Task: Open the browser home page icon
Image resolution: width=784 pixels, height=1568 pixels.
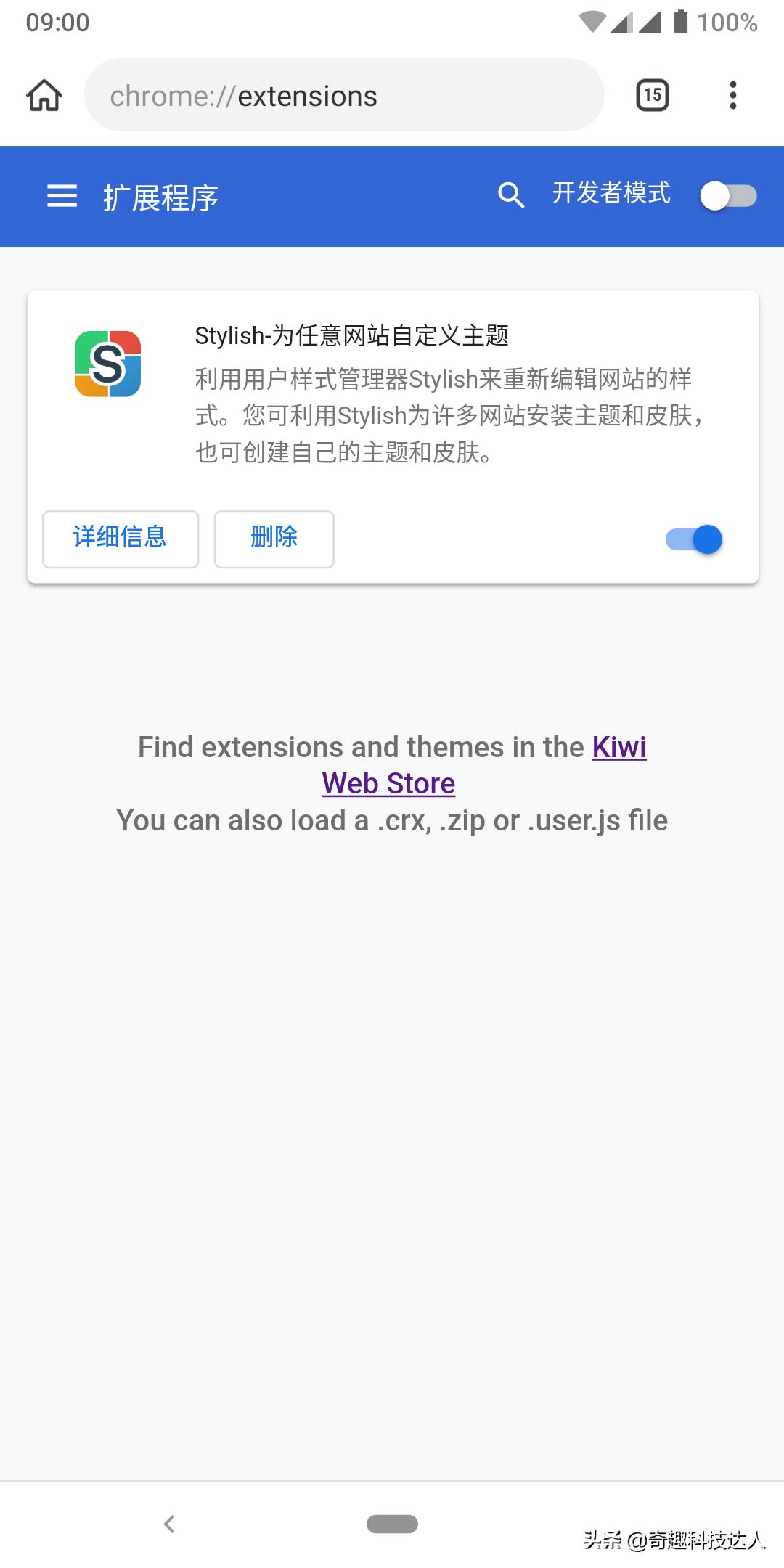Action: click(43, 94)
